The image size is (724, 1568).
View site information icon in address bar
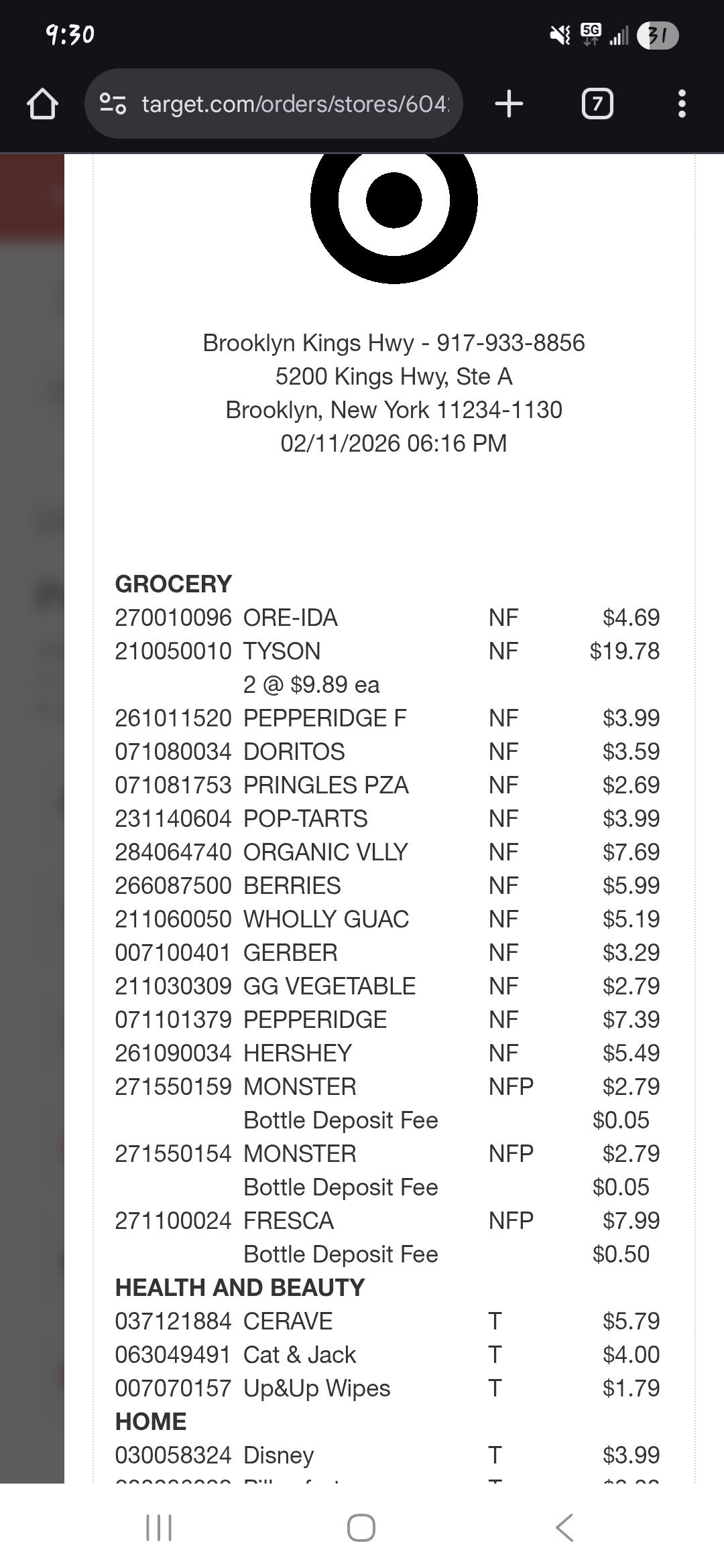(113, 104)
